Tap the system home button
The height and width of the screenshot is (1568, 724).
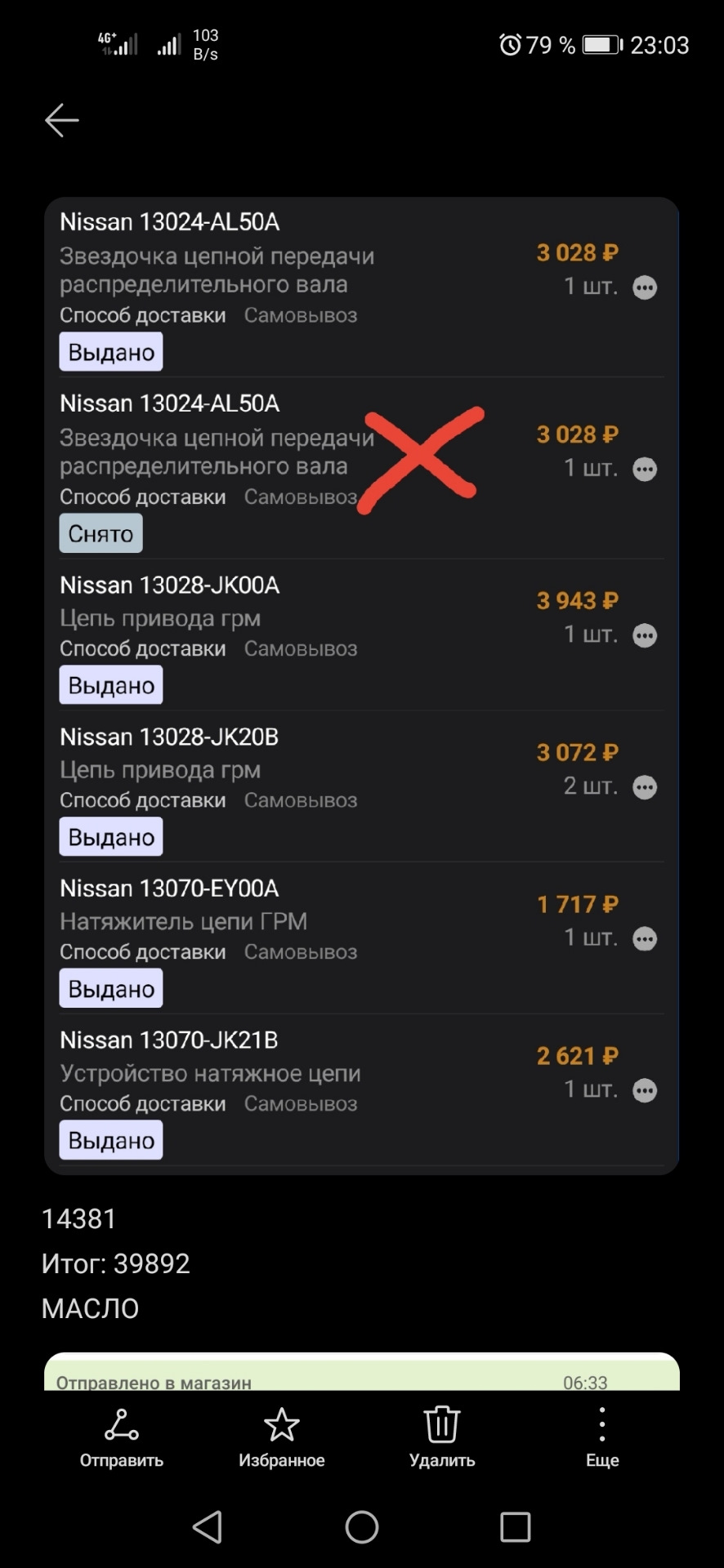[361, 1527]
